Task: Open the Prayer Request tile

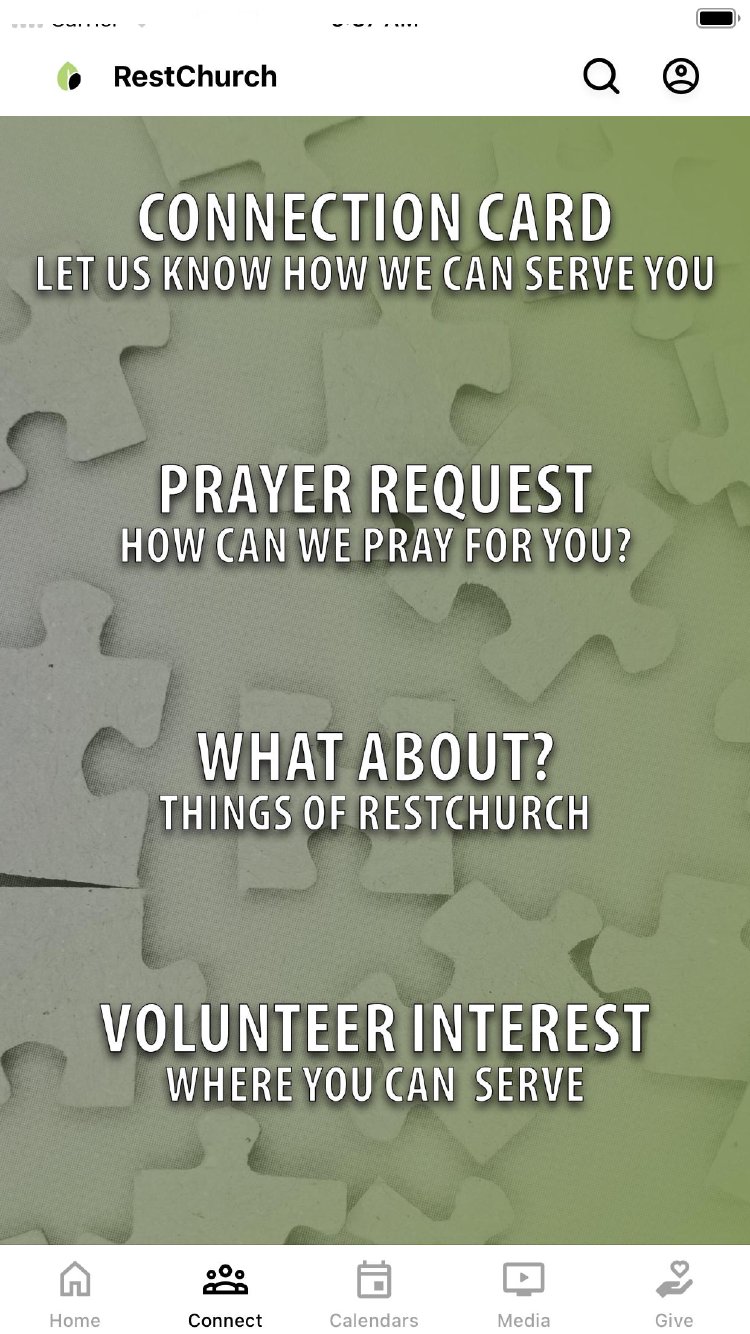Action: [x=375, y=515]
